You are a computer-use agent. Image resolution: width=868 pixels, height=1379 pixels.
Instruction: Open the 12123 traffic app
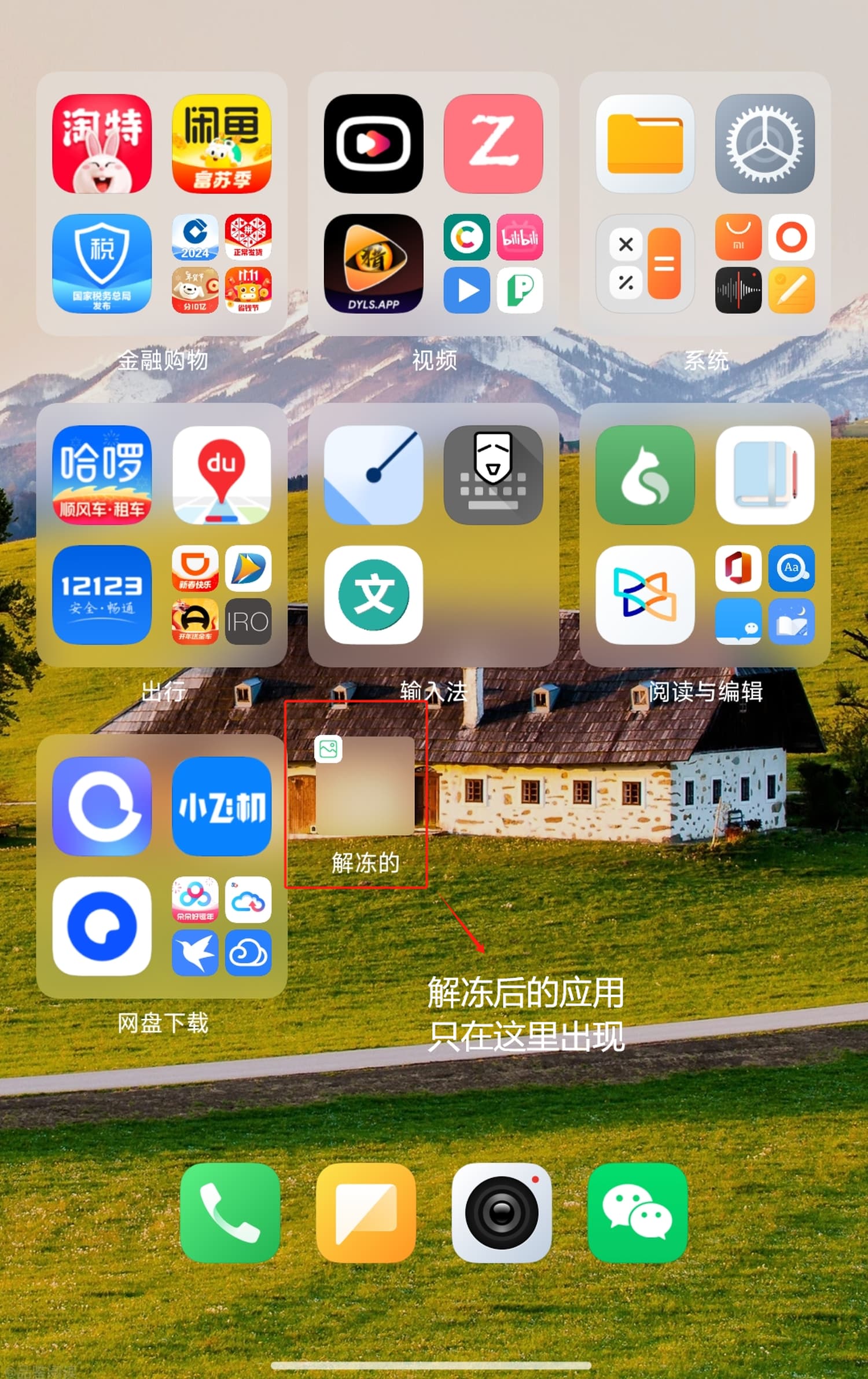(x=102, y=595)
